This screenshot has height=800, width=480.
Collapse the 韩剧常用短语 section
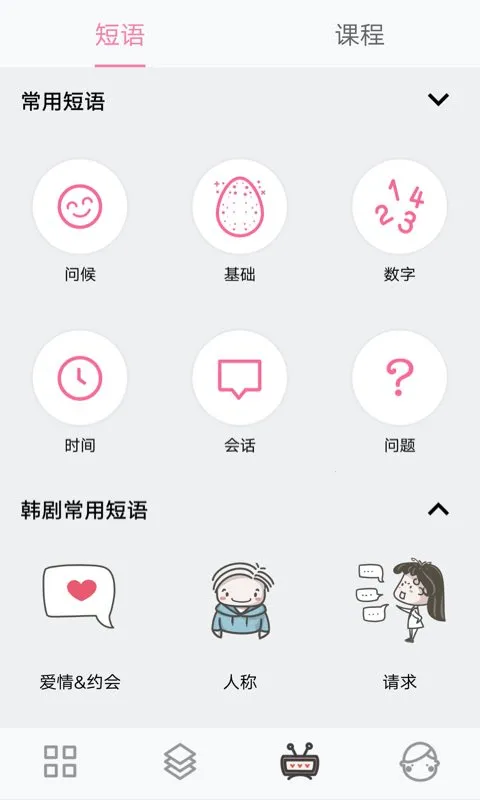click(x=438, y=509)
